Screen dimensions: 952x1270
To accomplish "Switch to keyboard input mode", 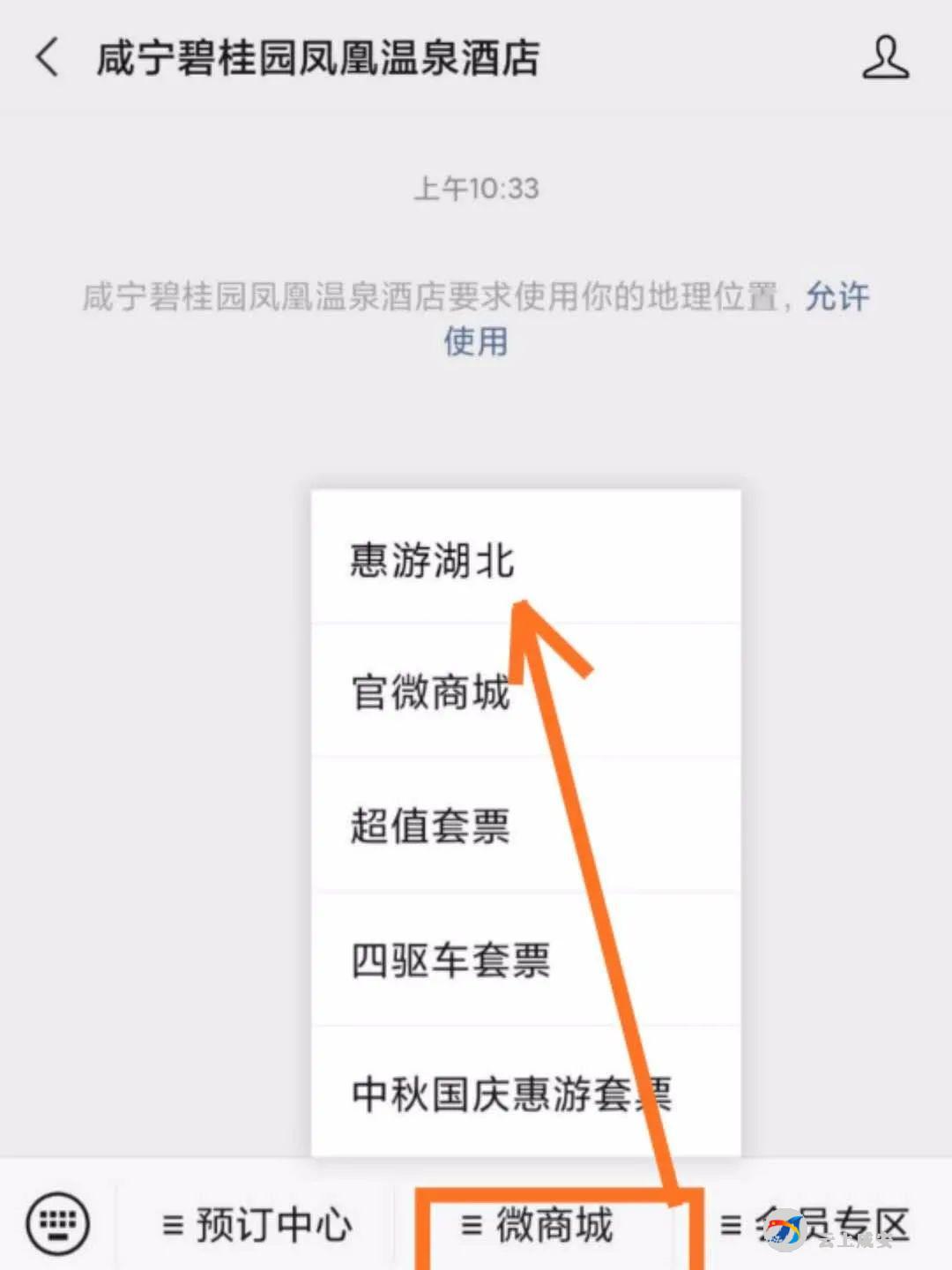I will click(x=57, y=1223).
